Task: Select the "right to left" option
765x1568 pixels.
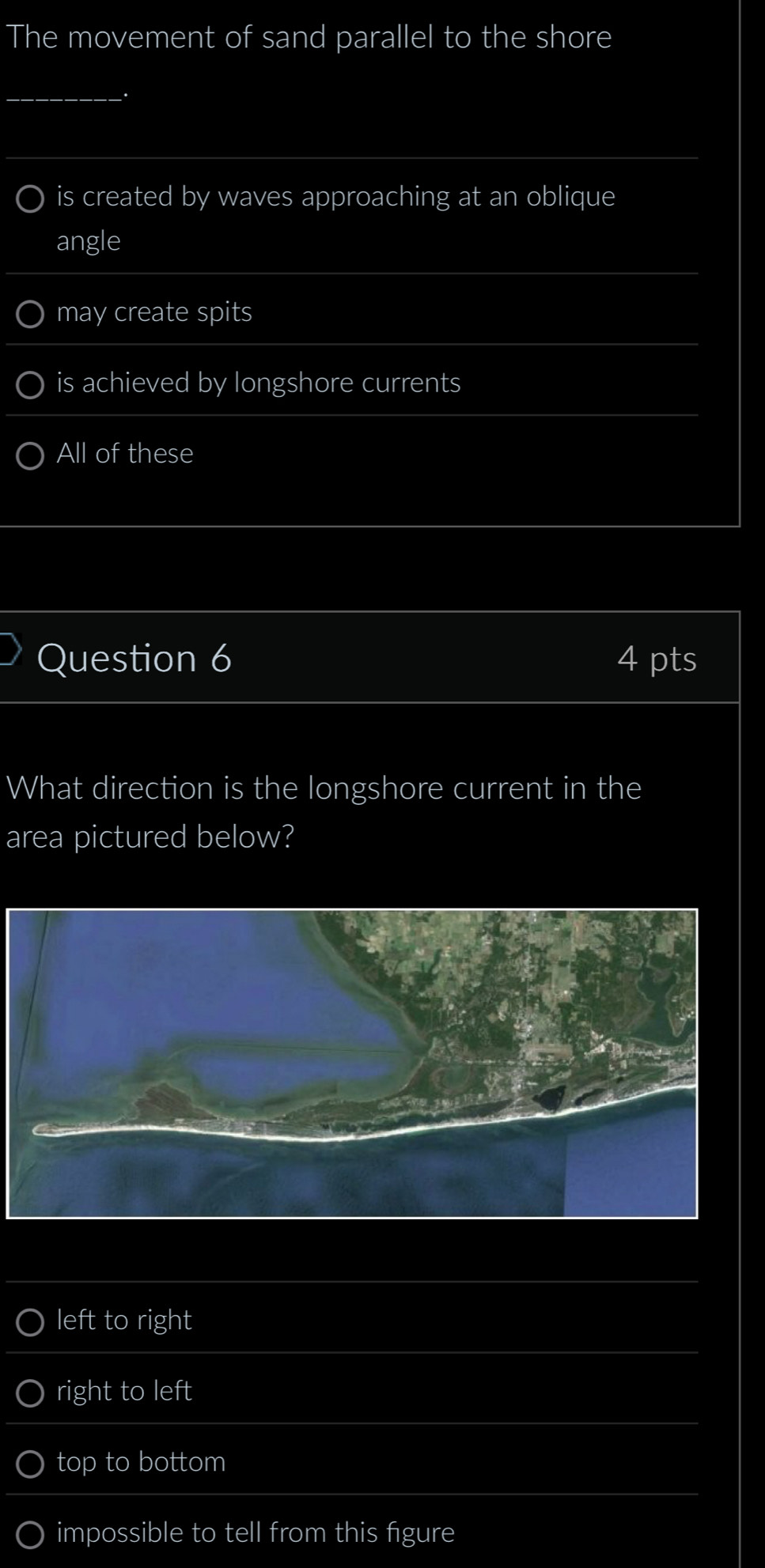Action: click(32, 1391)
